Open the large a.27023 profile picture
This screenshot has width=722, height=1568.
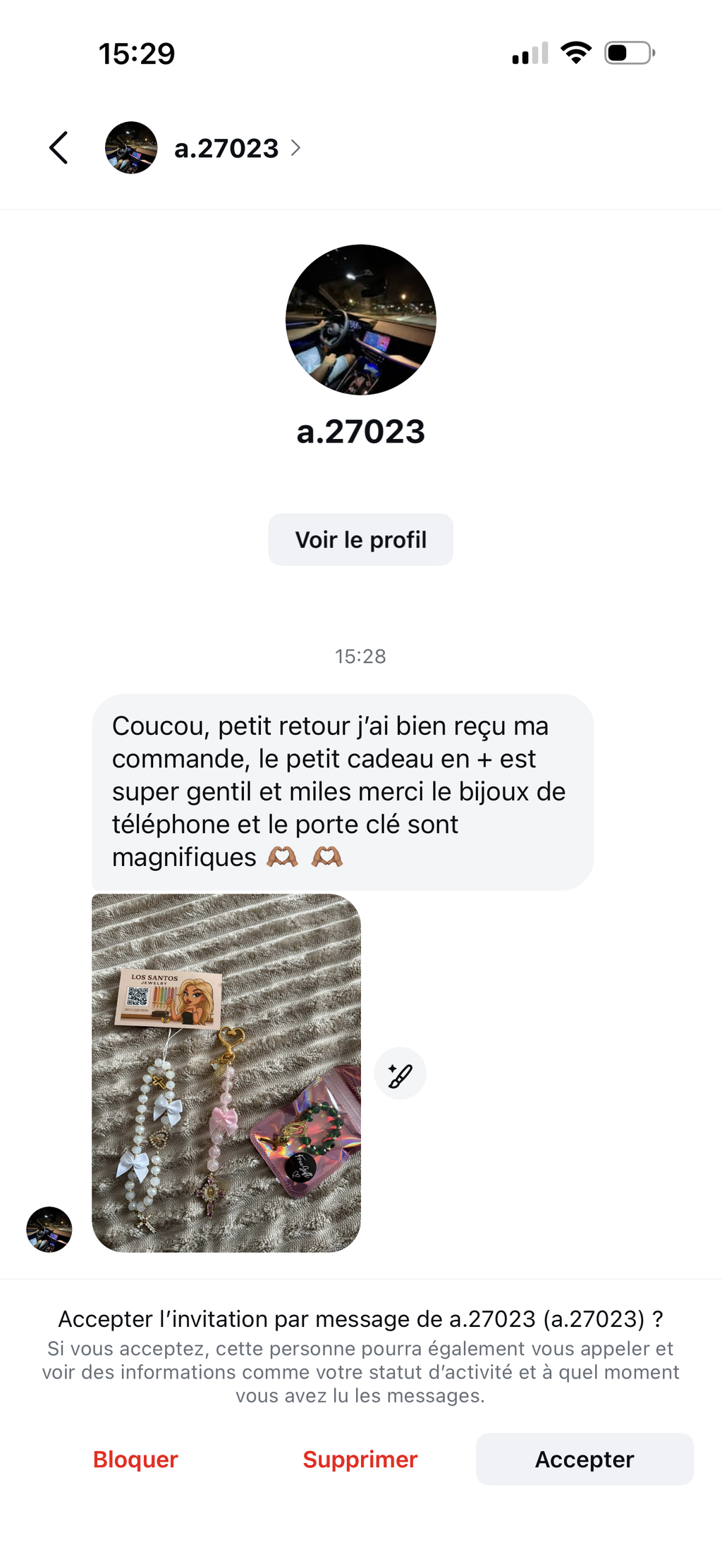click(x=360, y=320)
